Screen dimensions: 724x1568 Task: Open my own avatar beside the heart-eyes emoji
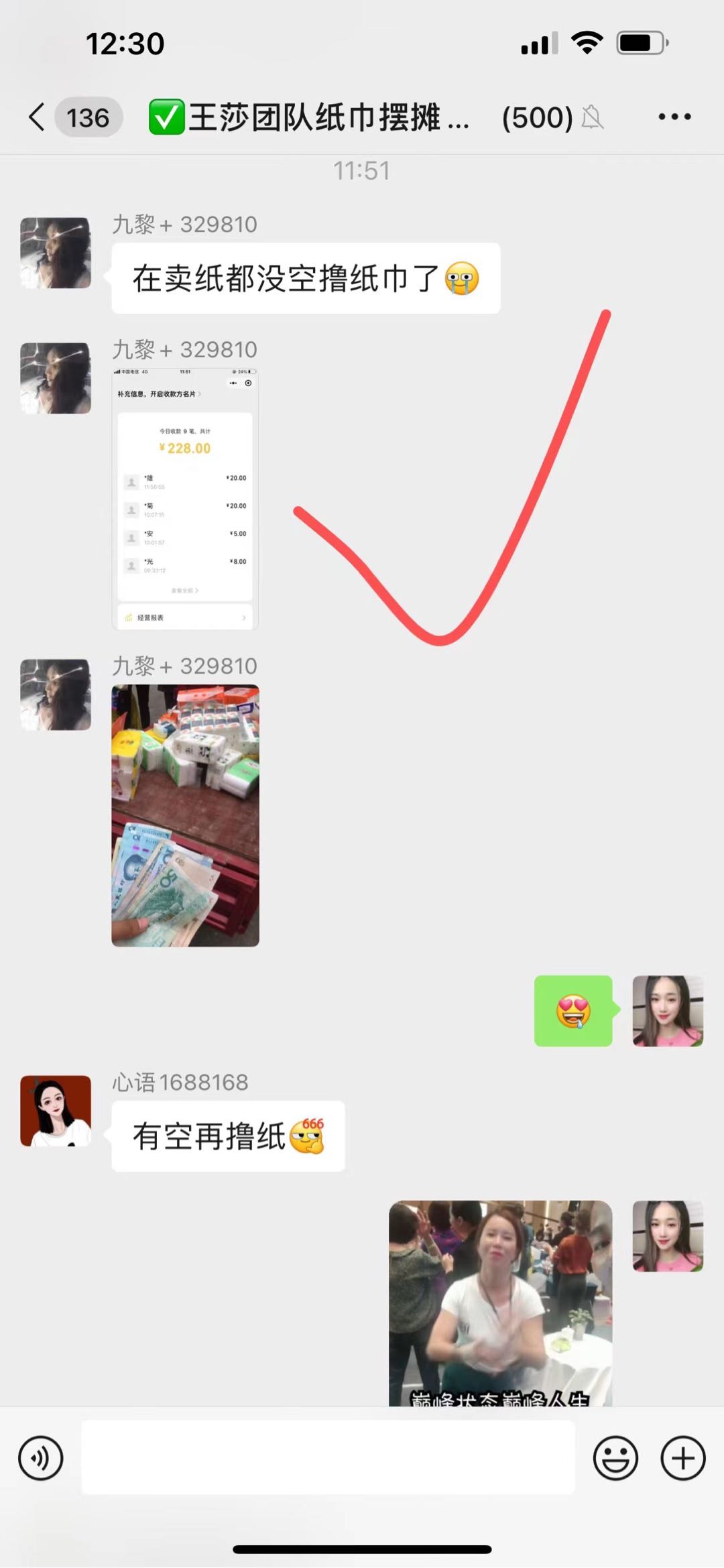pyautogui.click(x=668, y=1010)
